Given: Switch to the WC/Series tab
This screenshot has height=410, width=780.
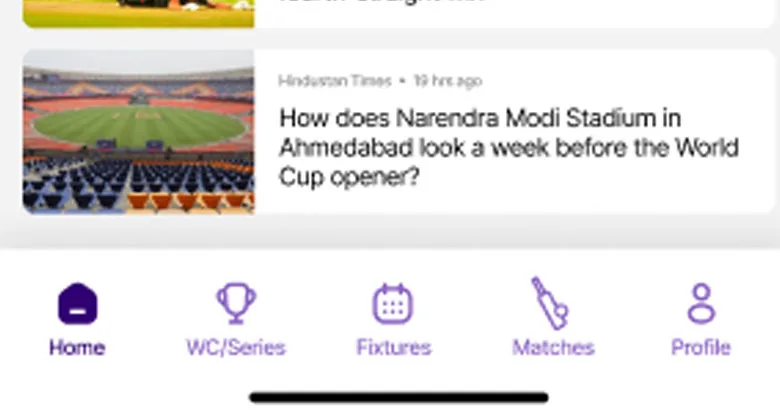Looking at the screenshot, I should (x=235, y=319).
